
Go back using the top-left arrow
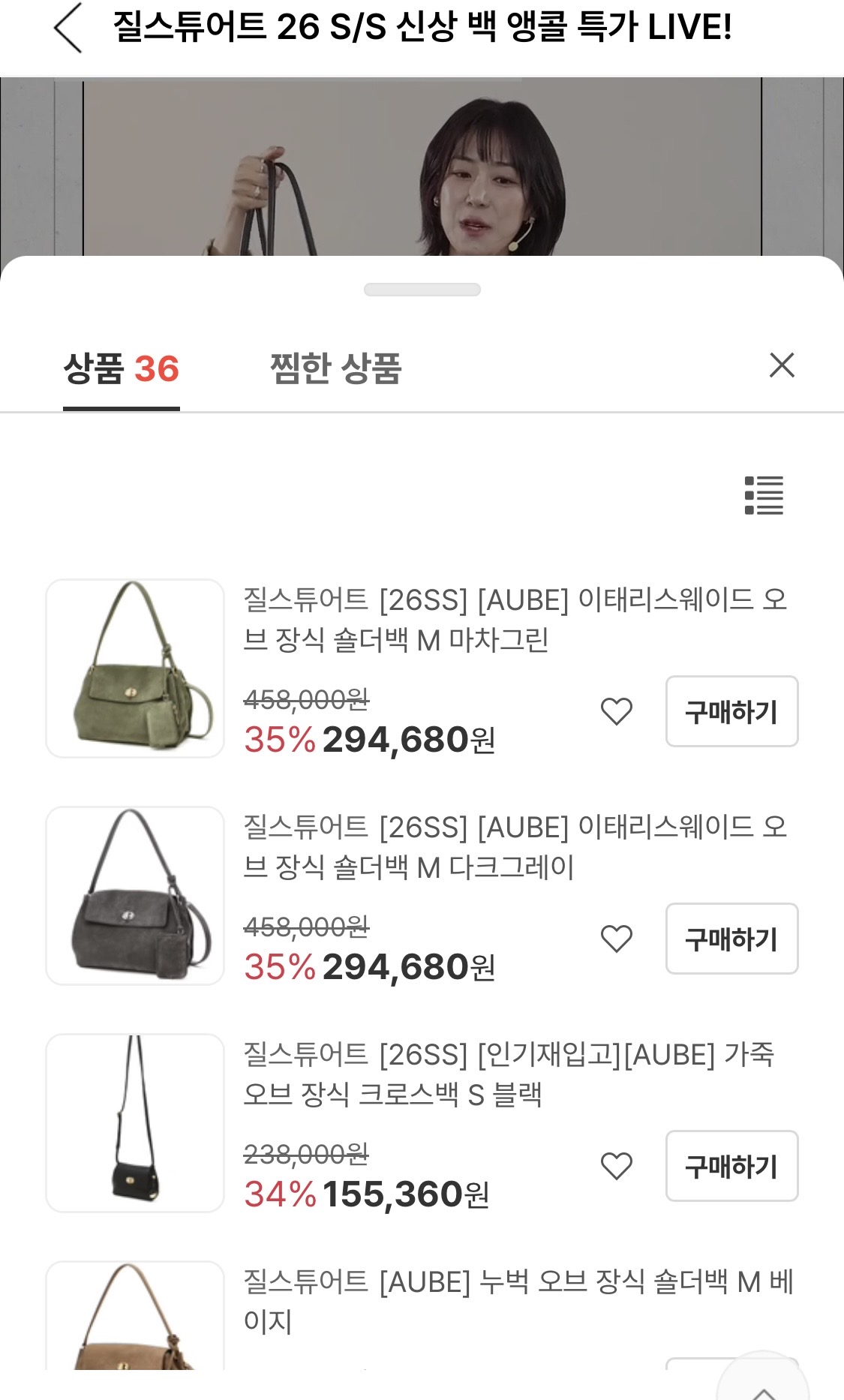point(68,29)
